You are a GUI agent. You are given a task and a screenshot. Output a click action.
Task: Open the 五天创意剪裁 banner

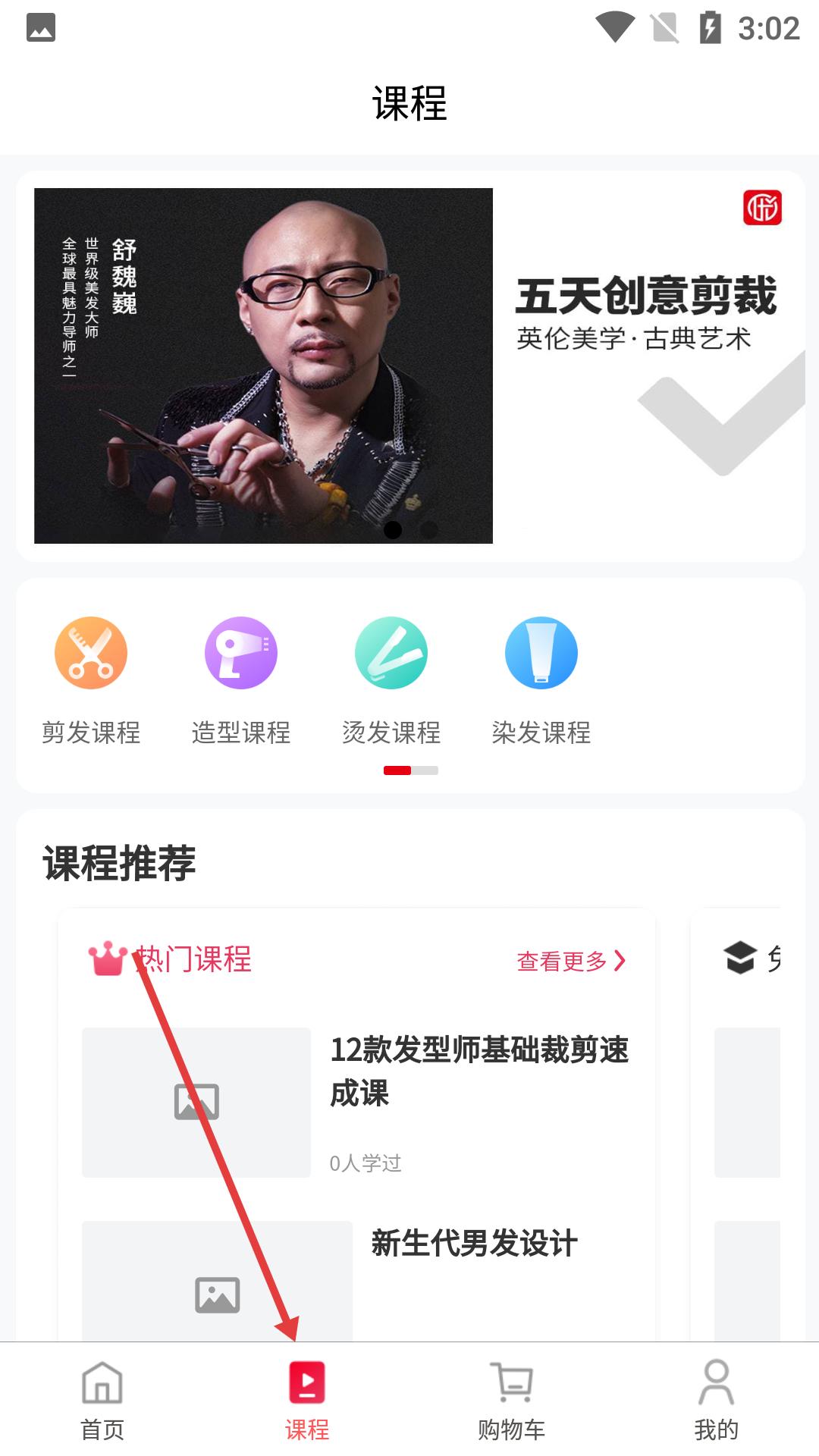[x=410, y=366]
